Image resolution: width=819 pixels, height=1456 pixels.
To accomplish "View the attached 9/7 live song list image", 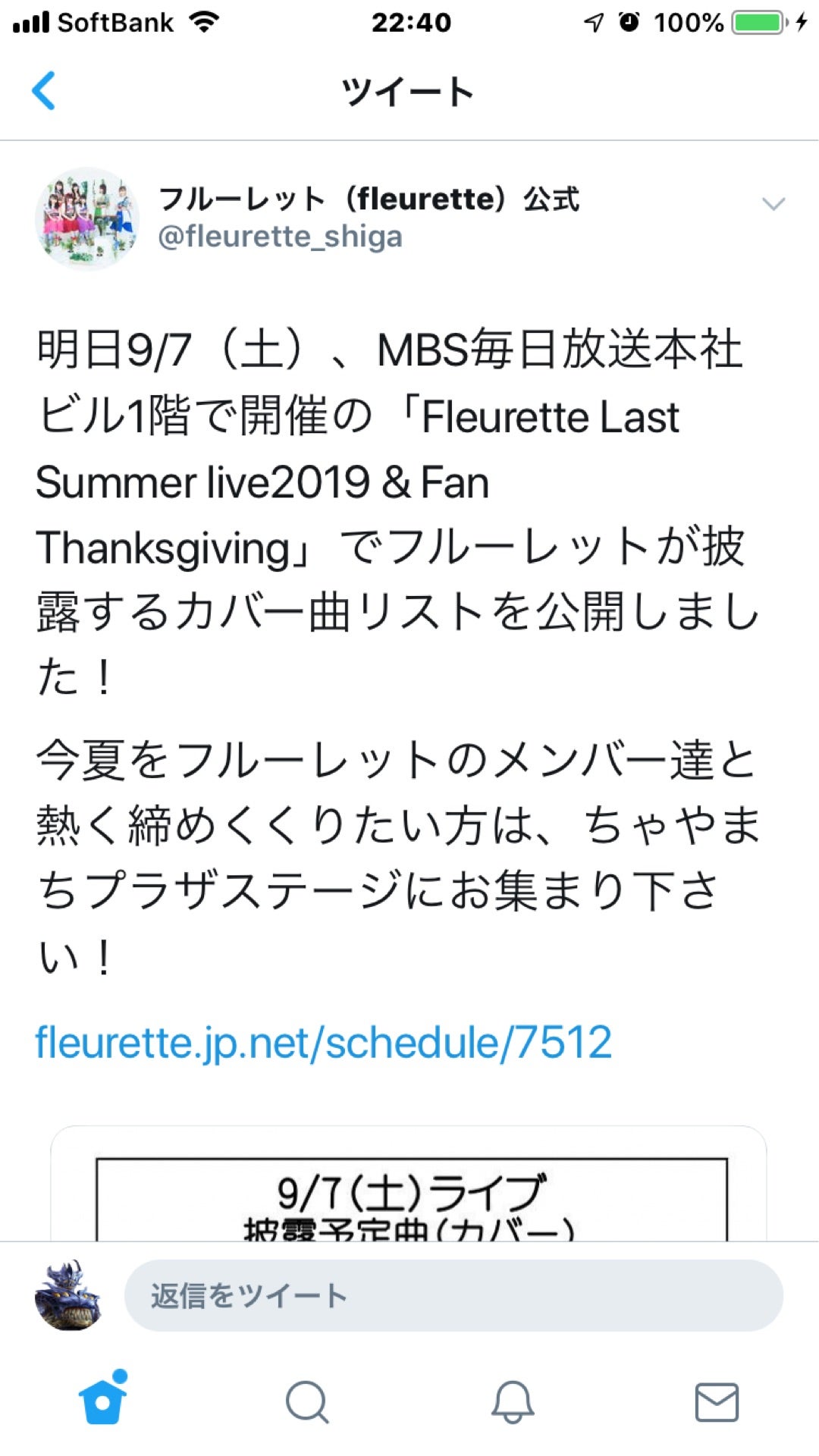I will coord(409,1184).
